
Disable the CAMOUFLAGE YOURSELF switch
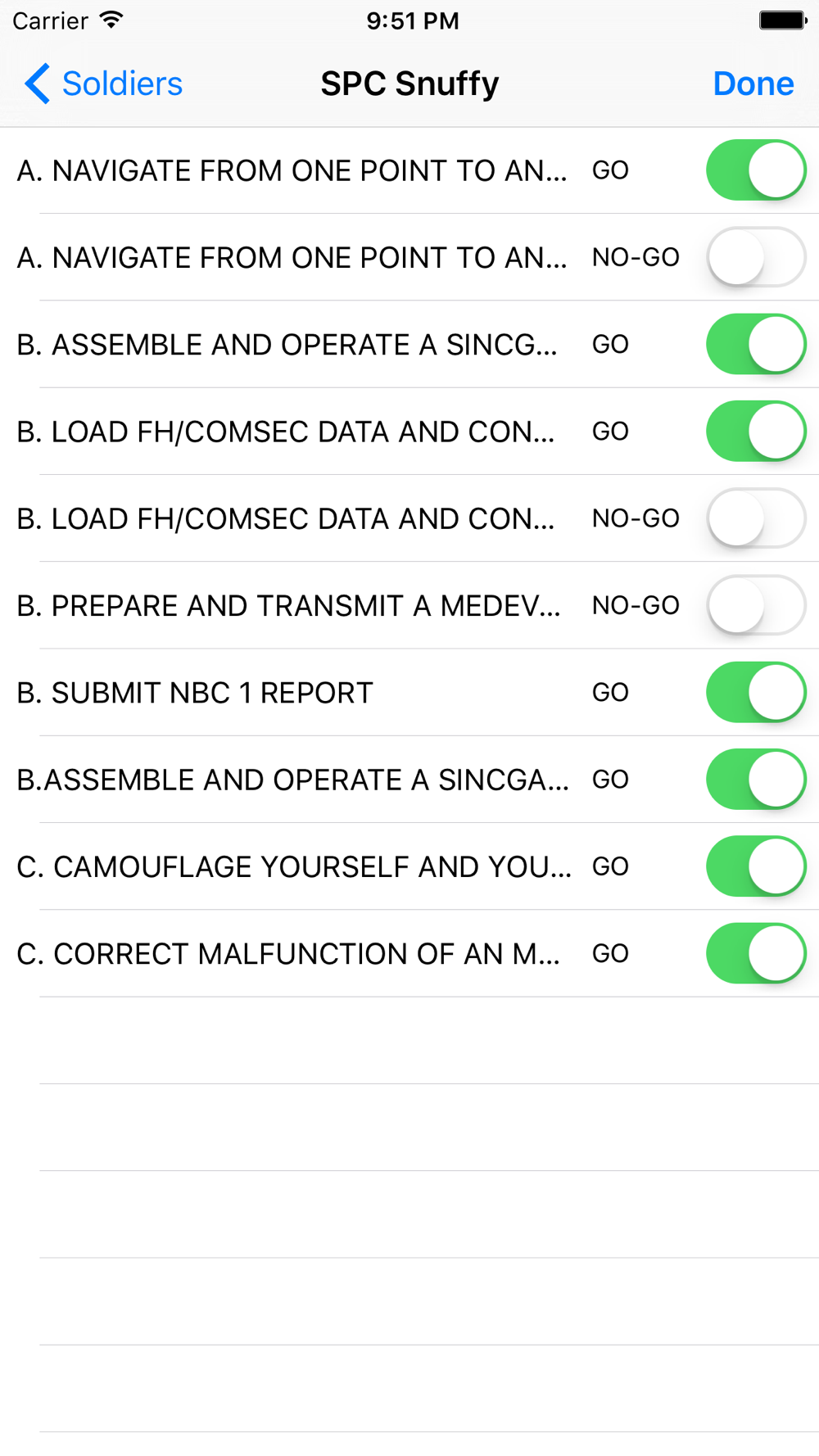point(756,866)
